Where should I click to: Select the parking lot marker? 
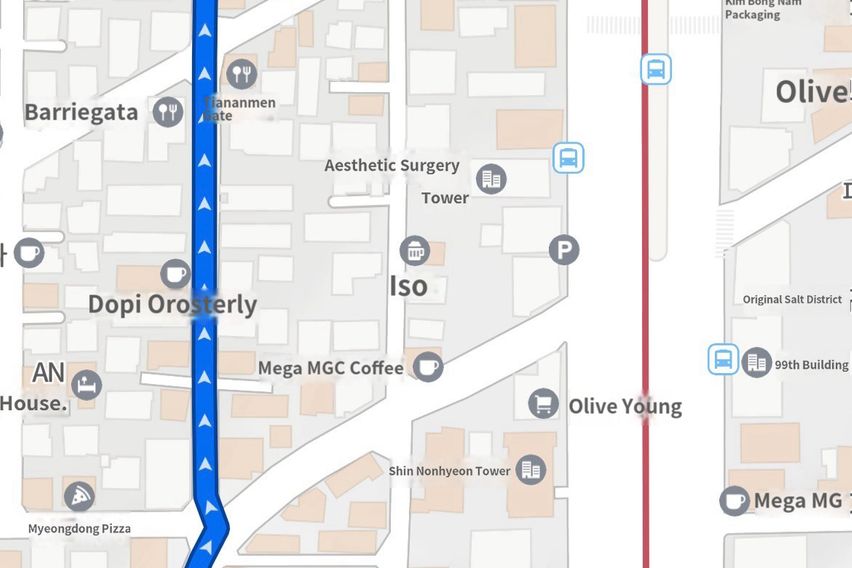(x=564, y=250)
